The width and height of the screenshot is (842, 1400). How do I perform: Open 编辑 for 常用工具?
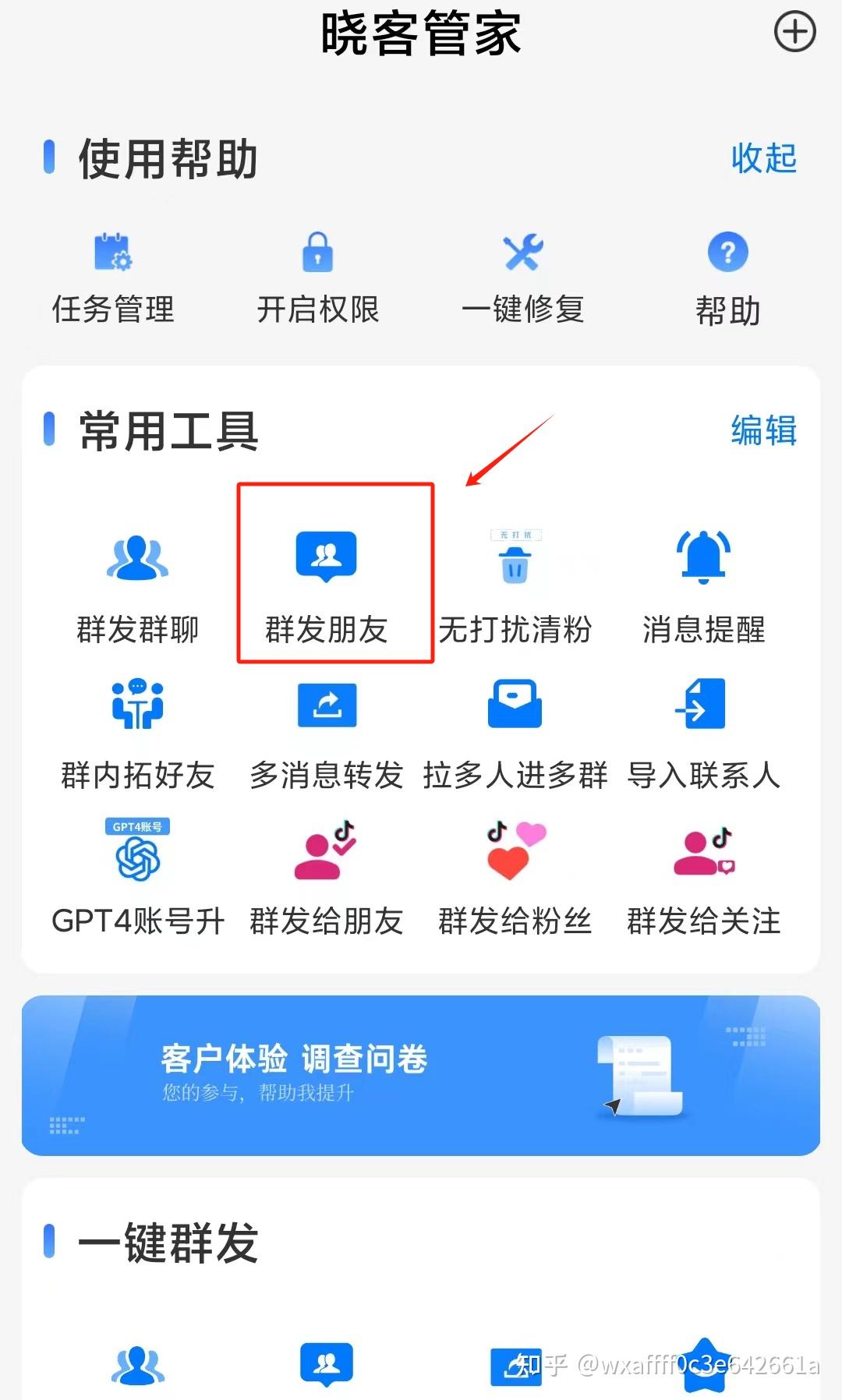764,431
